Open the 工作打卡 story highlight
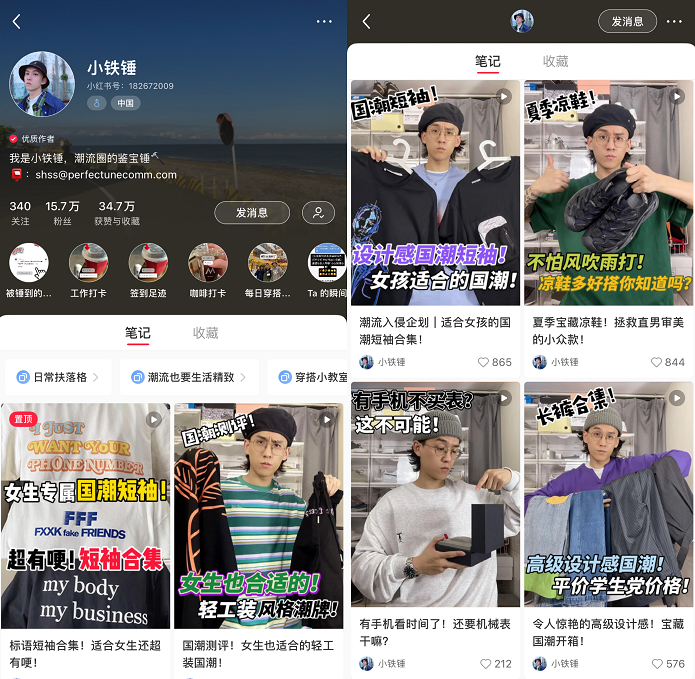 pyautogui.click(x=88, y=263)
